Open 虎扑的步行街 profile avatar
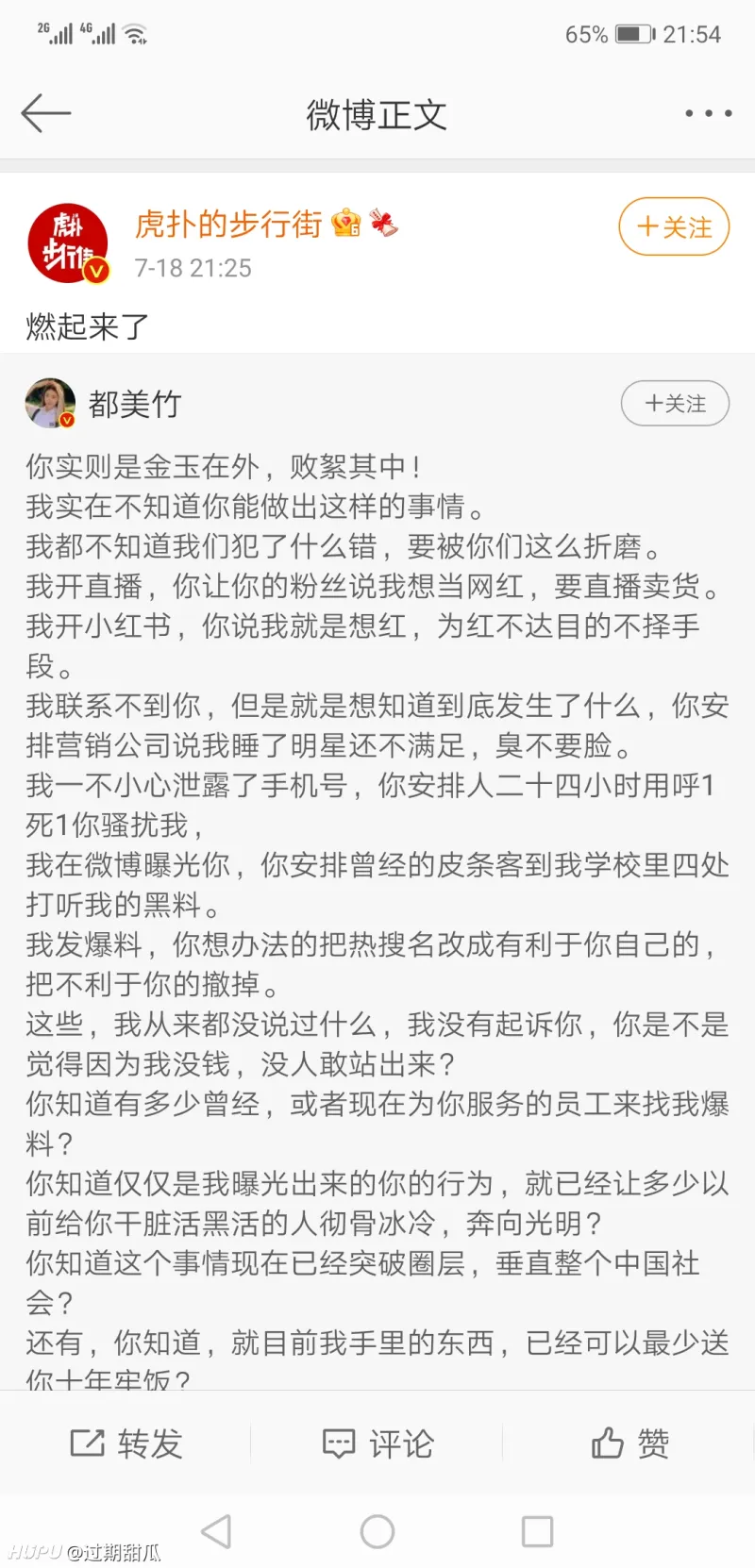The width and height of the screenshot is (755, 1568). click(x=67, y=243)
